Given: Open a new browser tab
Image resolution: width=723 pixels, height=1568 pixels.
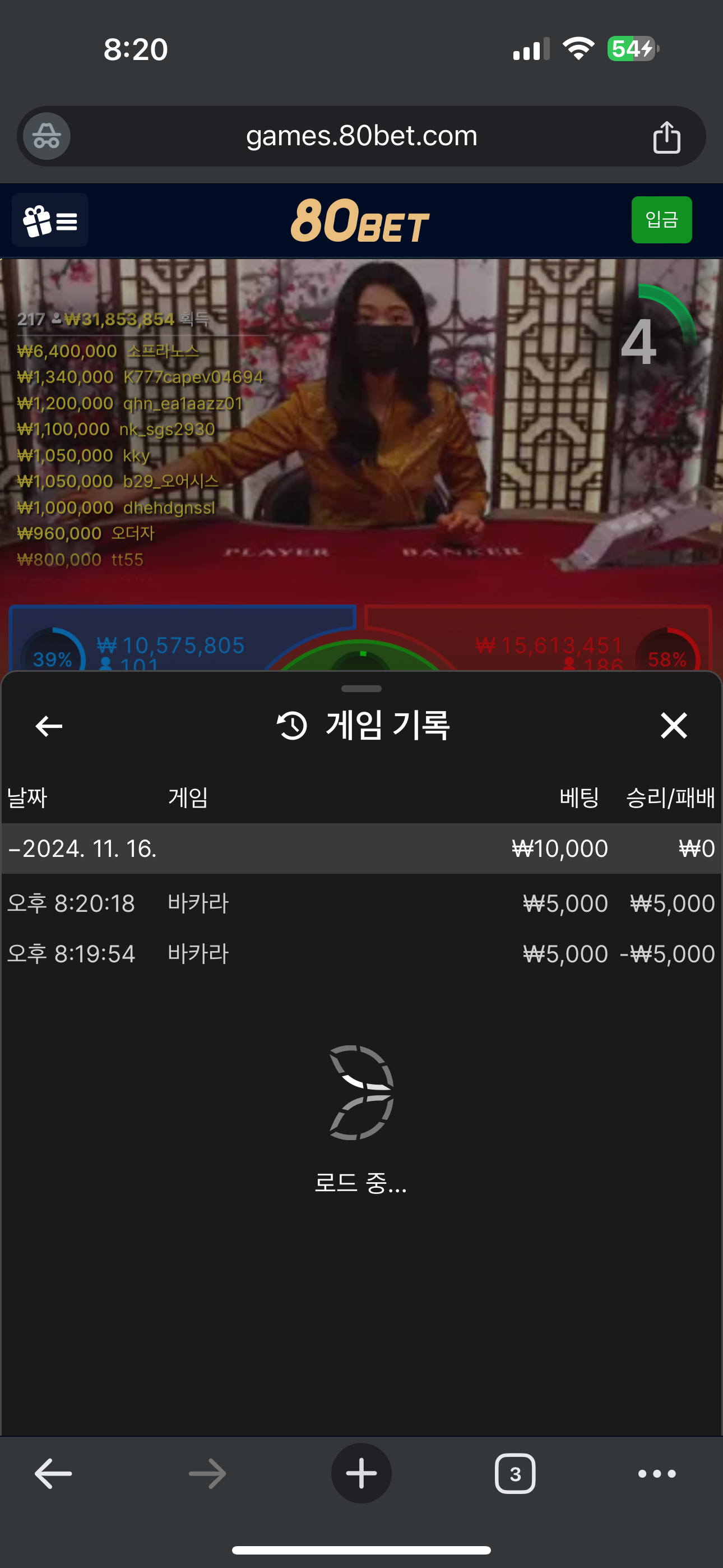Looking at the screenshot, I should [x=361, y=1474].
